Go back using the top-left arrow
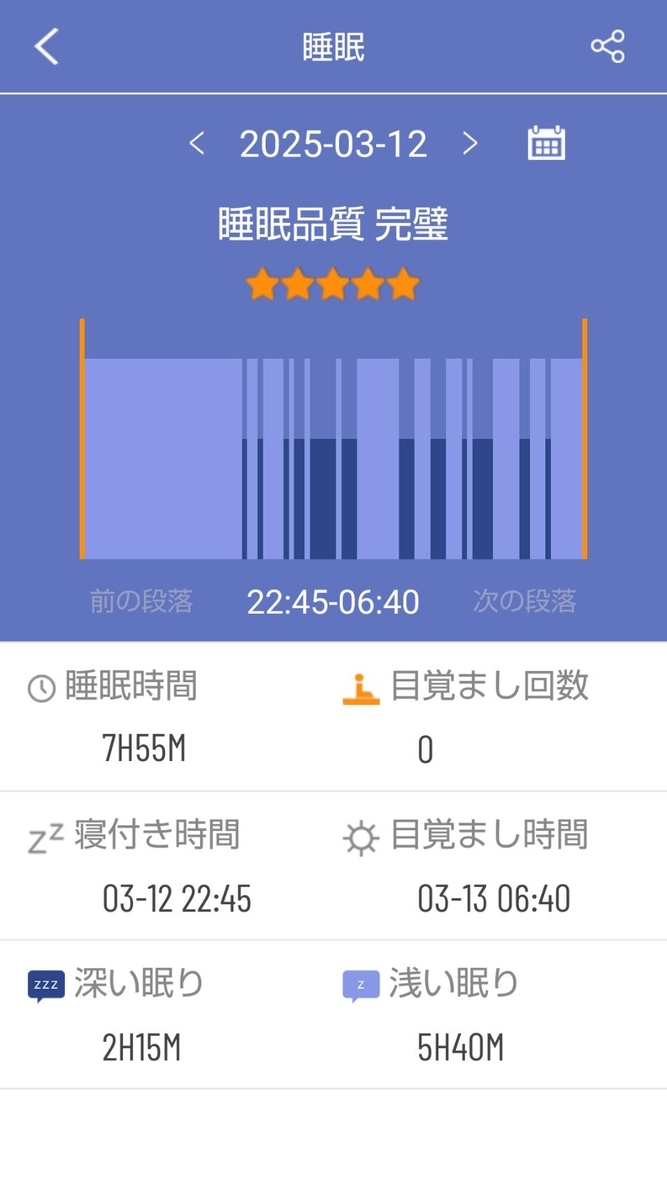667x1200 pixels. pos(47,46)
